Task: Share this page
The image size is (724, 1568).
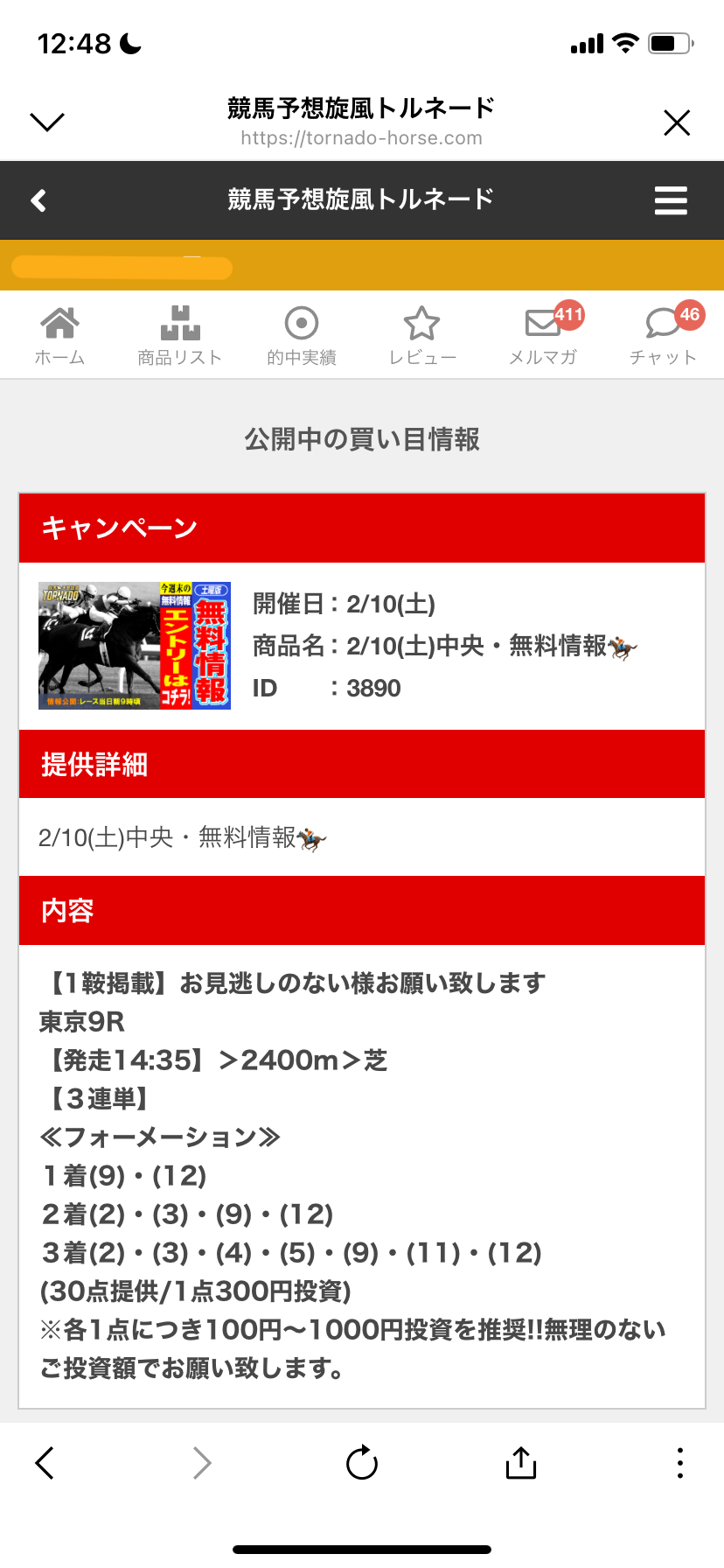Action: tap(521, 1462)
